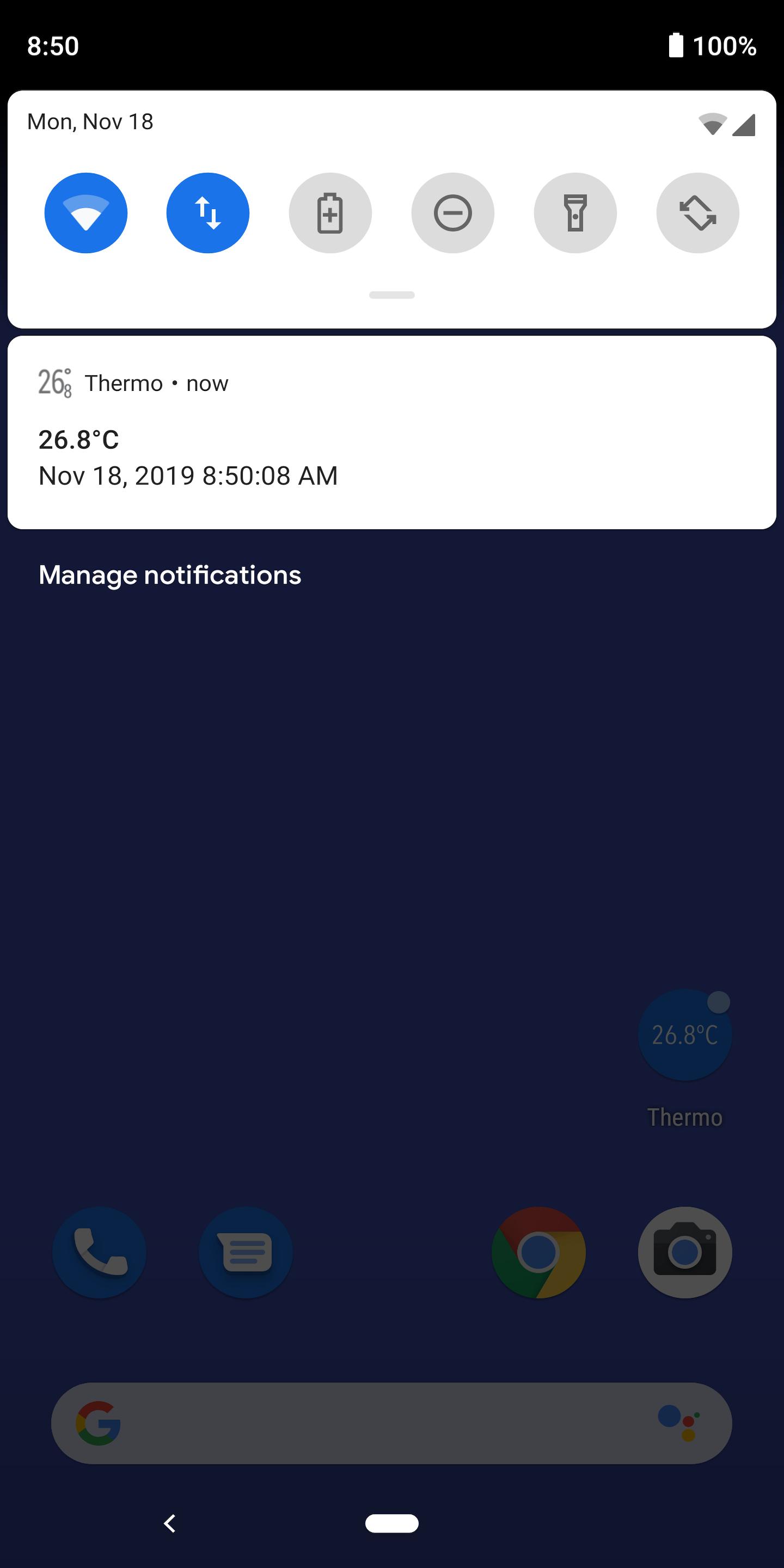Screen dimensions: 784x1568
Task: Open the Thermo 26.8°C notification
Action: pyautogui.click(x=391, y=450)
